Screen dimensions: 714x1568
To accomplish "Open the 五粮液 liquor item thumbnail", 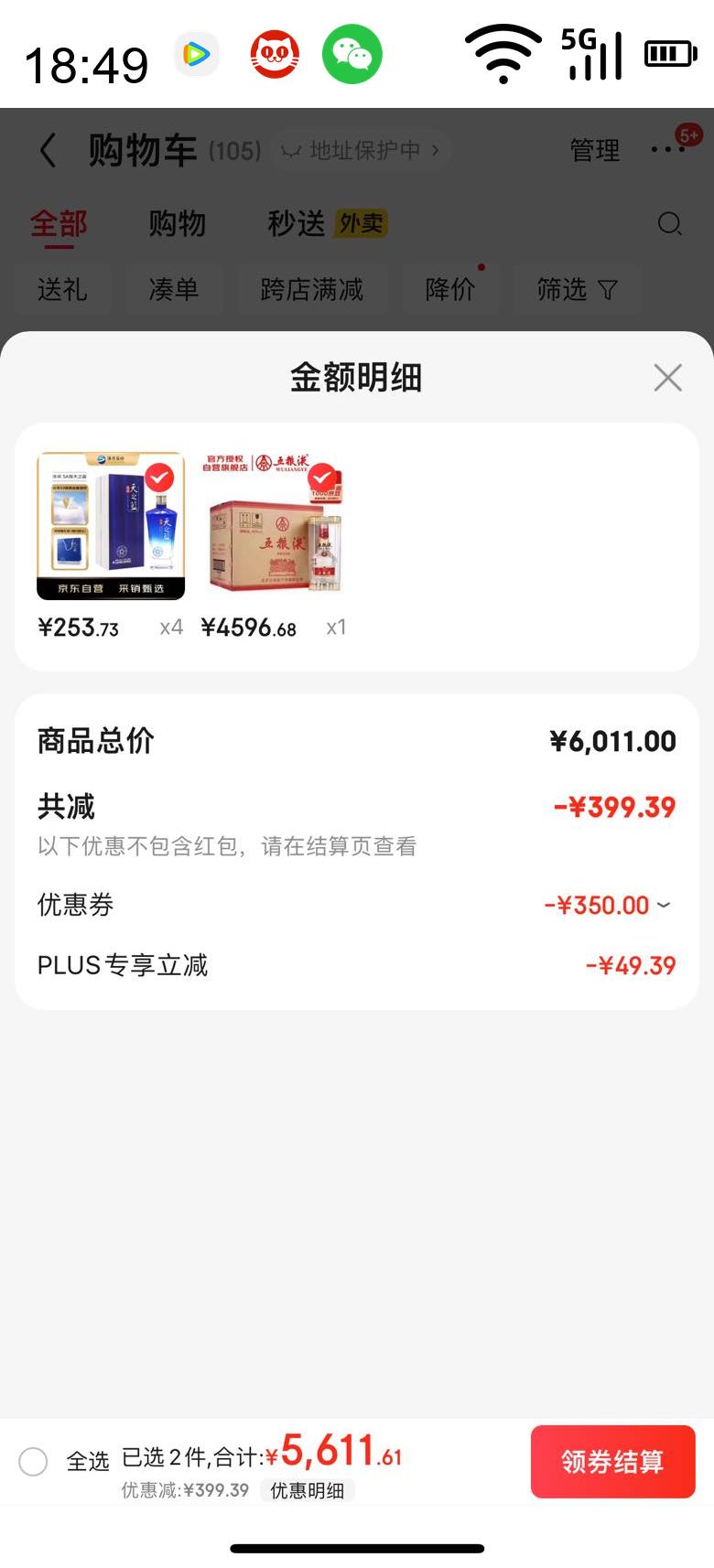I will point(275,526).
